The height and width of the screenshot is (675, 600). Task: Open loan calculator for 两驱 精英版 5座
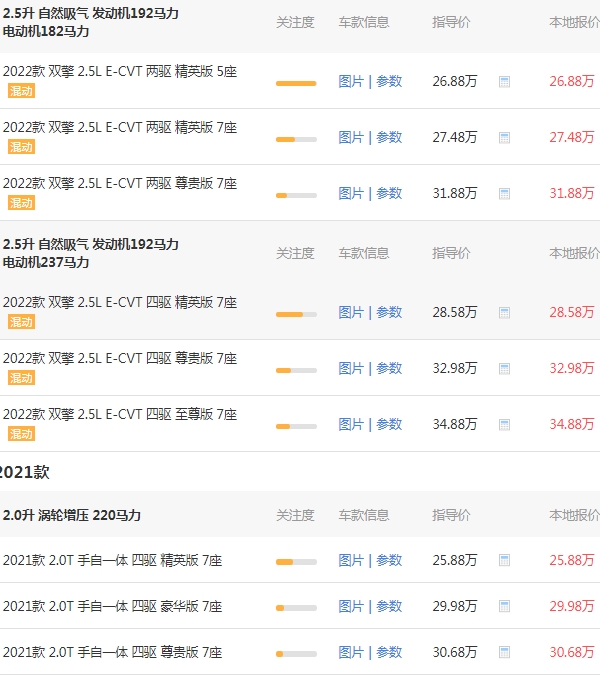(x=504, y=81)
